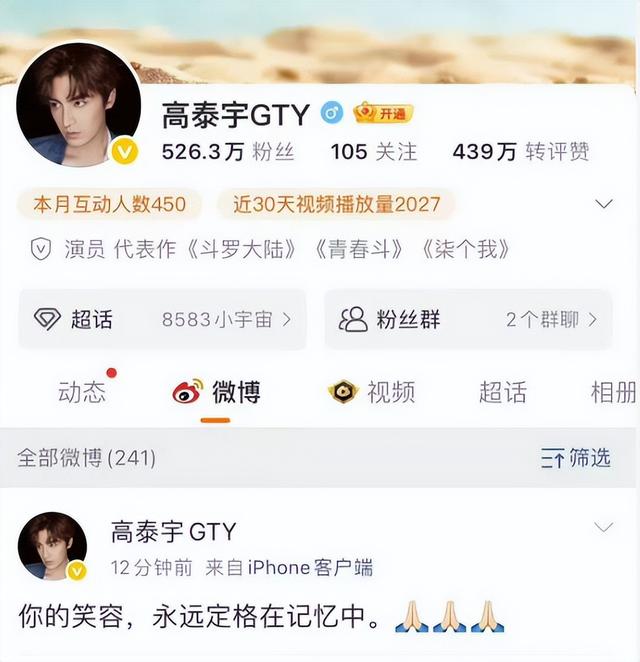Screen dimensions: 640x662
Task: Open the 近30天视频播放量2027 chip
Action: [x=337, y=205]
